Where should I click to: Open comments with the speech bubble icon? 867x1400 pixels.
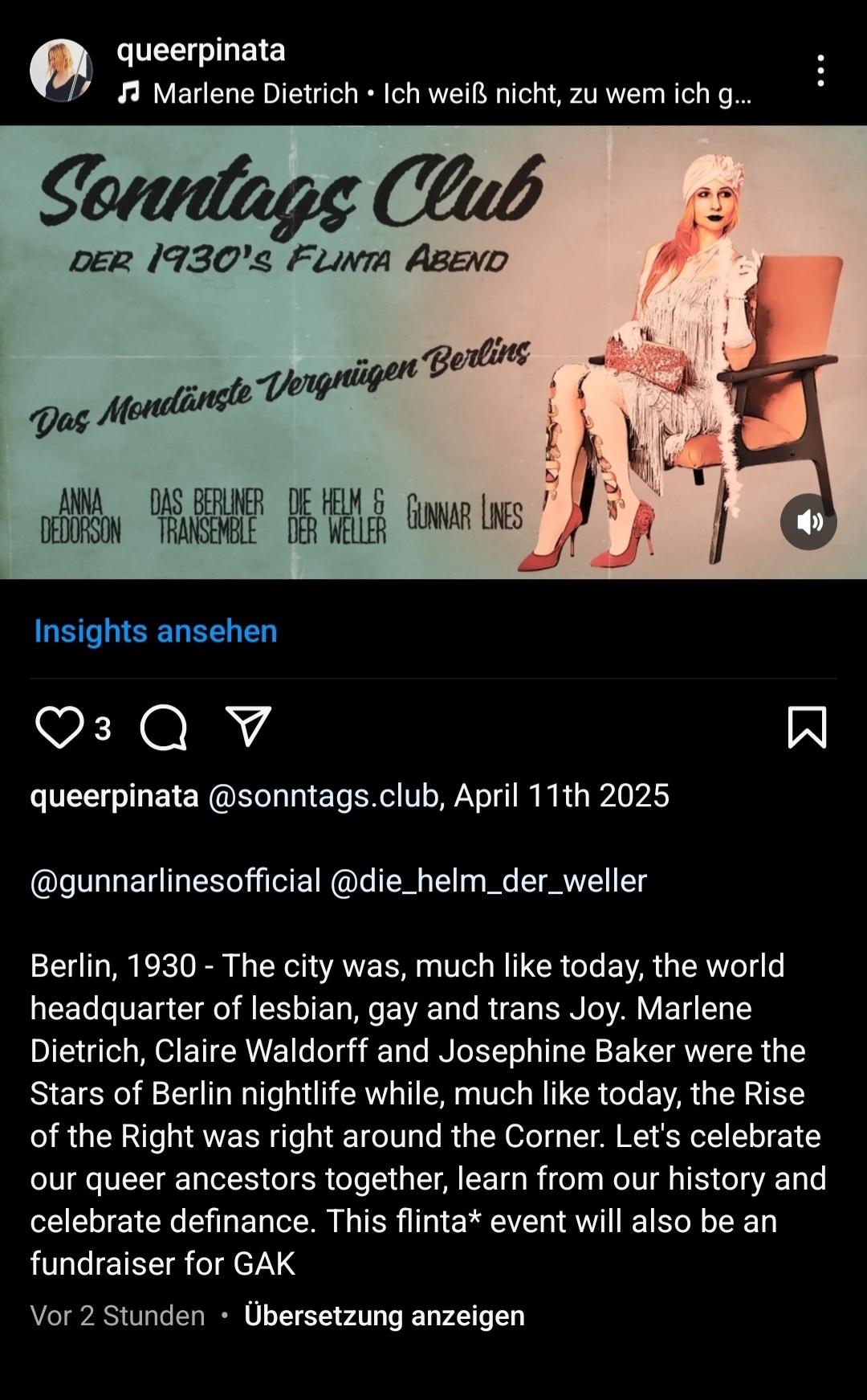[164, 728]
